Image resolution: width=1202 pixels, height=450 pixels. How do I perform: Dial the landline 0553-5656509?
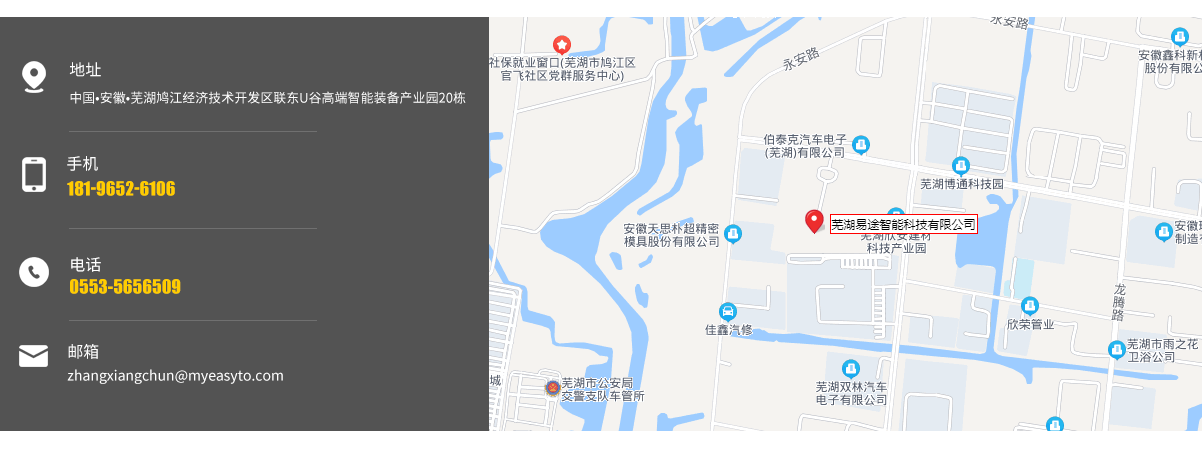pos(125,287)
